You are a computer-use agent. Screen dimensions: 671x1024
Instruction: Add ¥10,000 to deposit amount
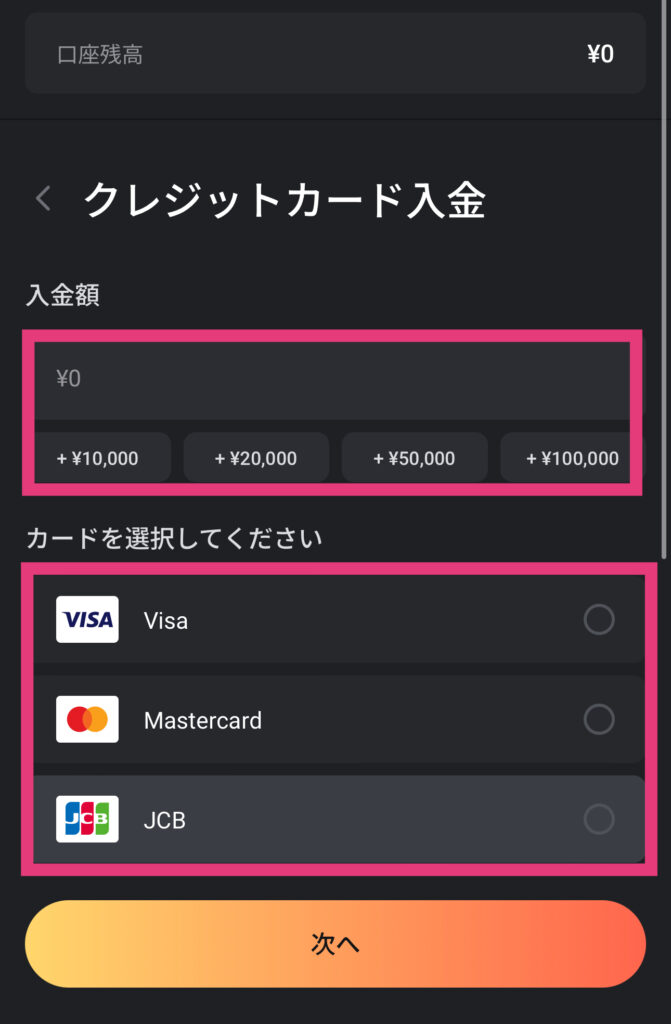(98, 459)
